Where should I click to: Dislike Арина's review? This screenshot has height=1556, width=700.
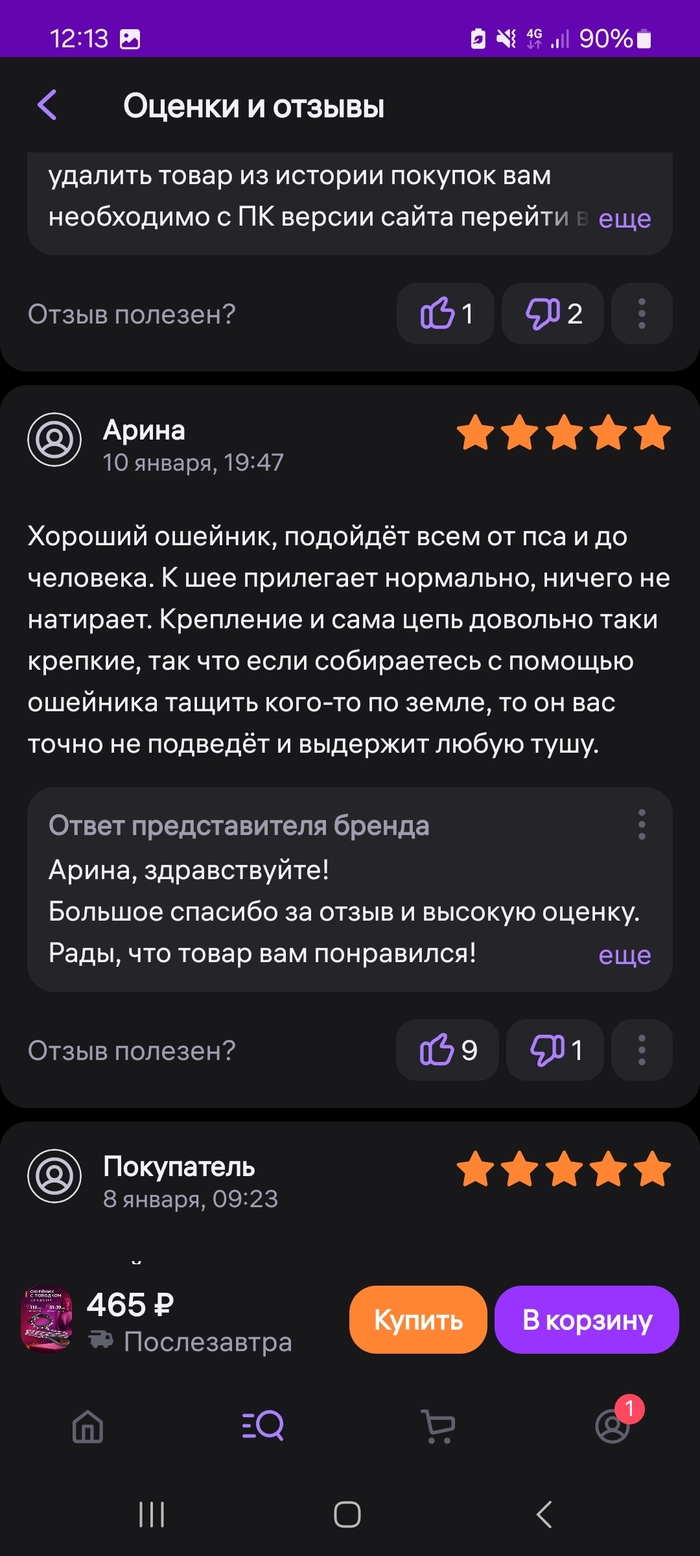pos(555,1050)
